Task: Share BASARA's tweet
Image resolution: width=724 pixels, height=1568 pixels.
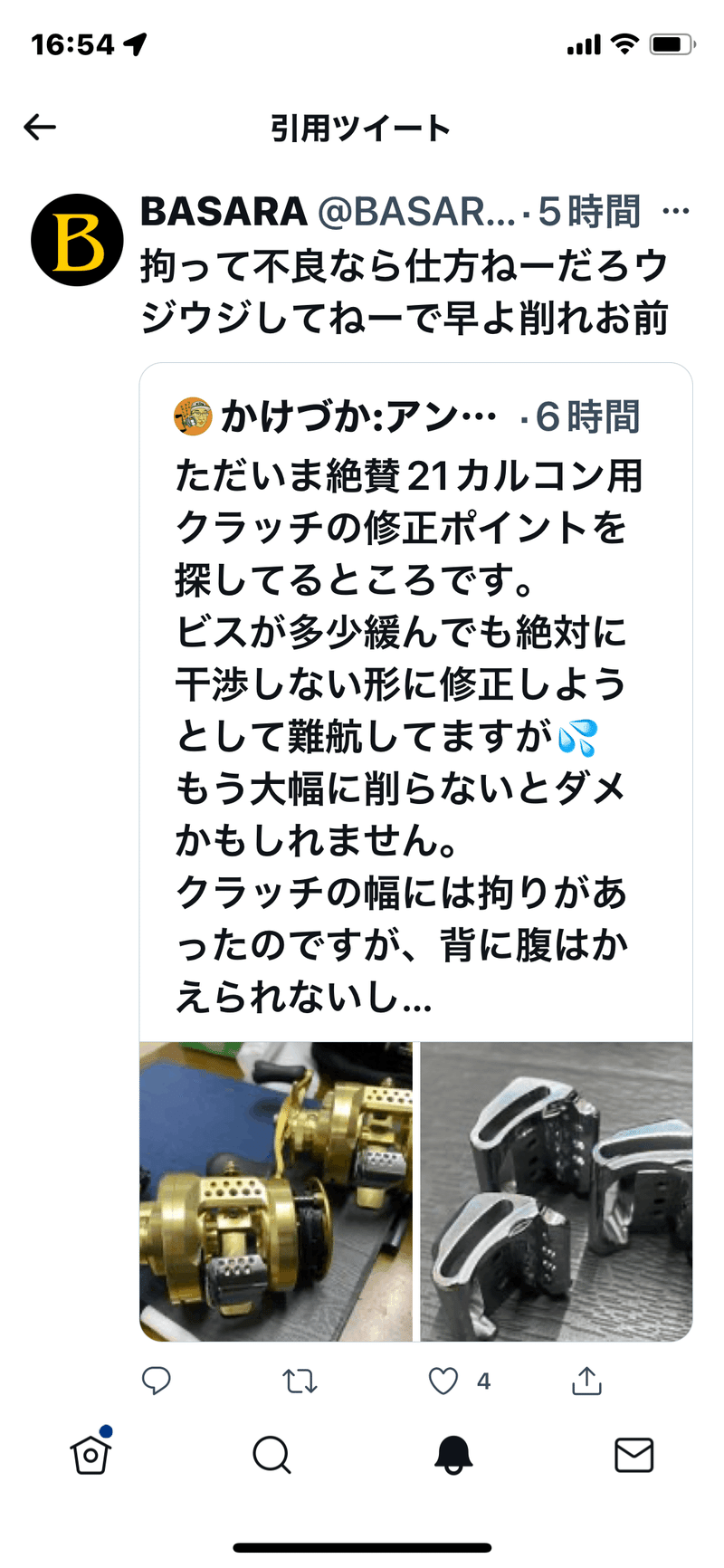Action: [x=586, y=1381]
